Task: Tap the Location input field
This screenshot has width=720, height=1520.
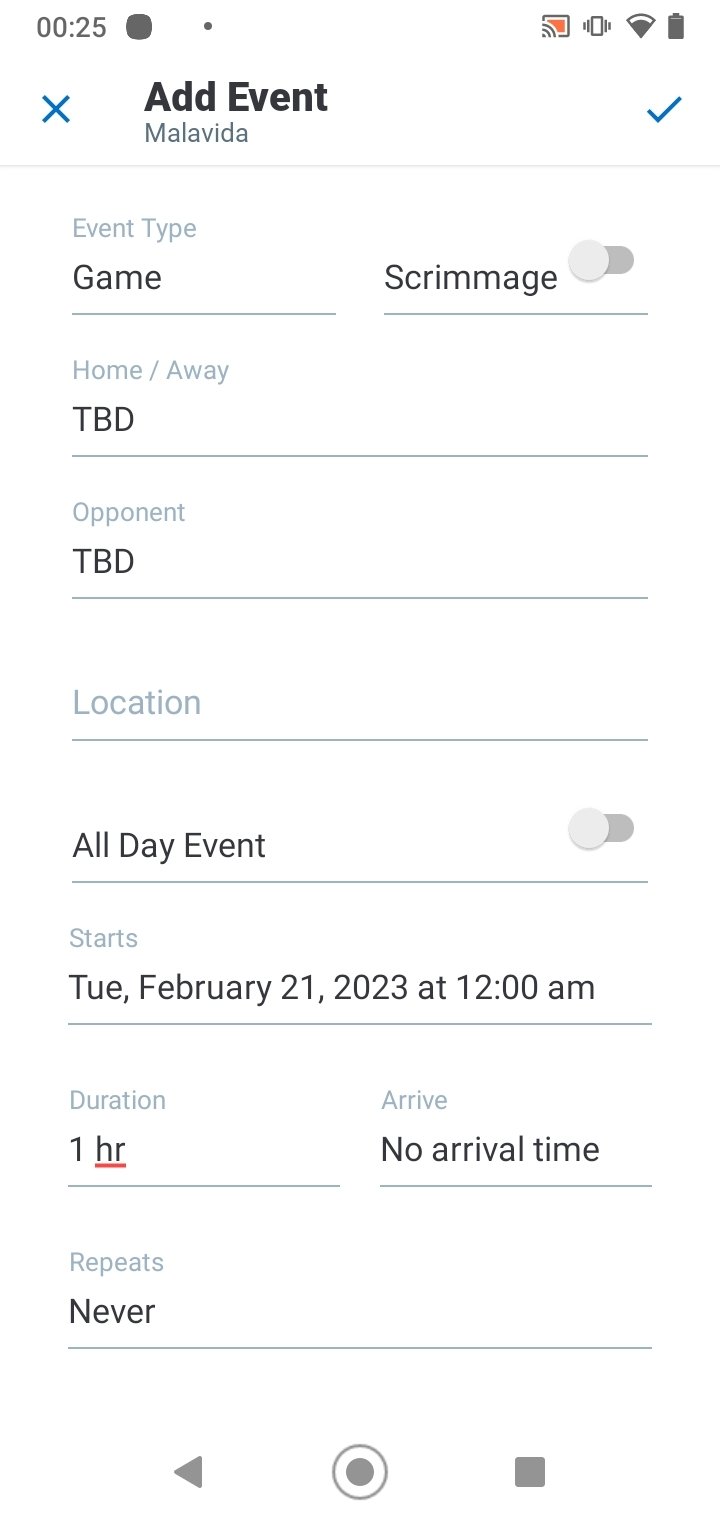Action: pos(360,703)
